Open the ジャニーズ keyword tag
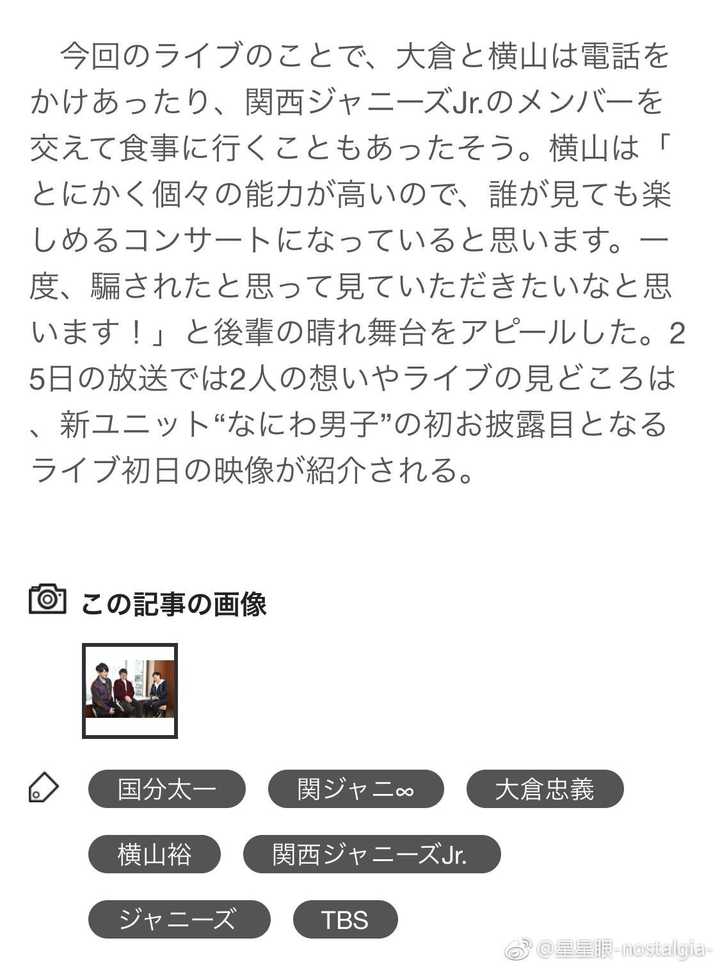 click(x=180, y=919)
